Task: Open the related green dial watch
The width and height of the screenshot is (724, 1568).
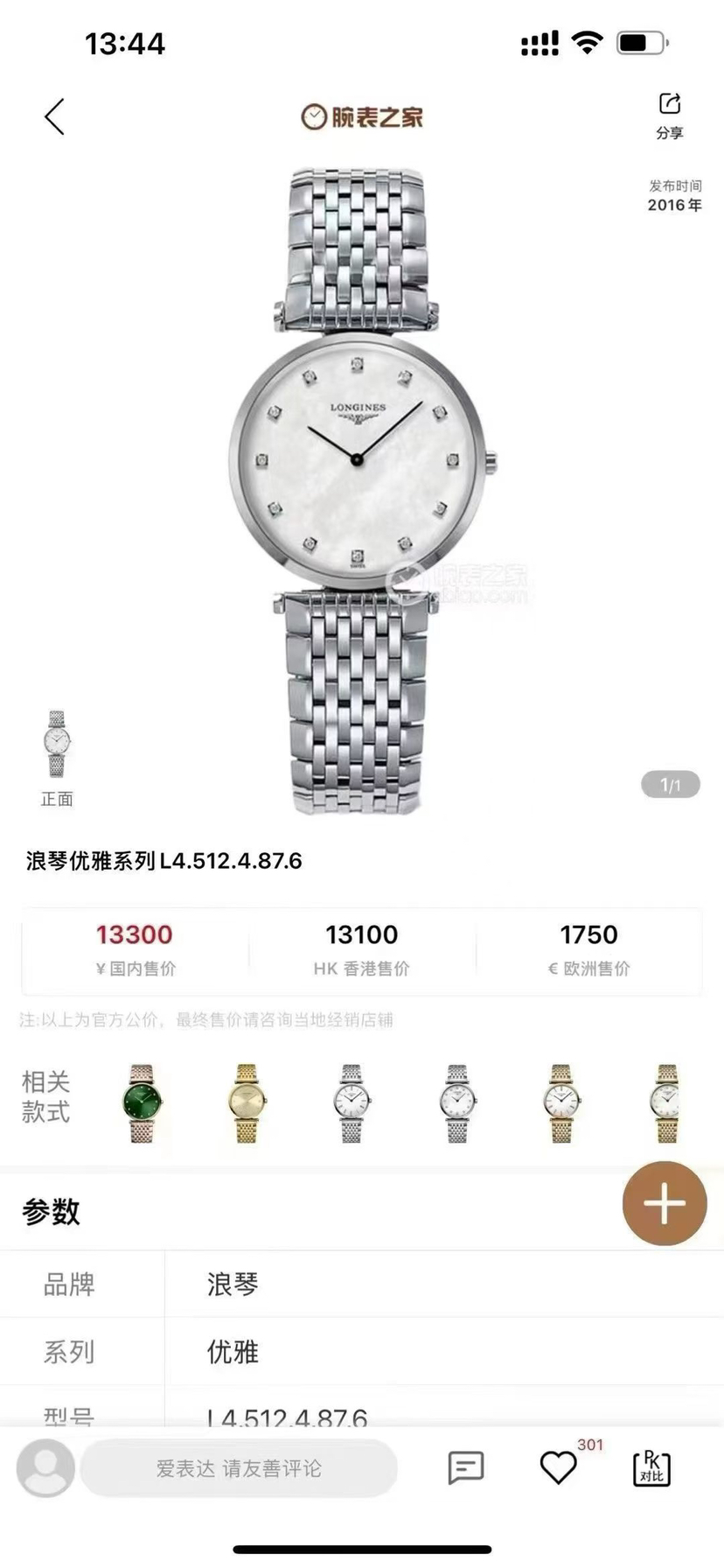Action: tap(142, 1102)
